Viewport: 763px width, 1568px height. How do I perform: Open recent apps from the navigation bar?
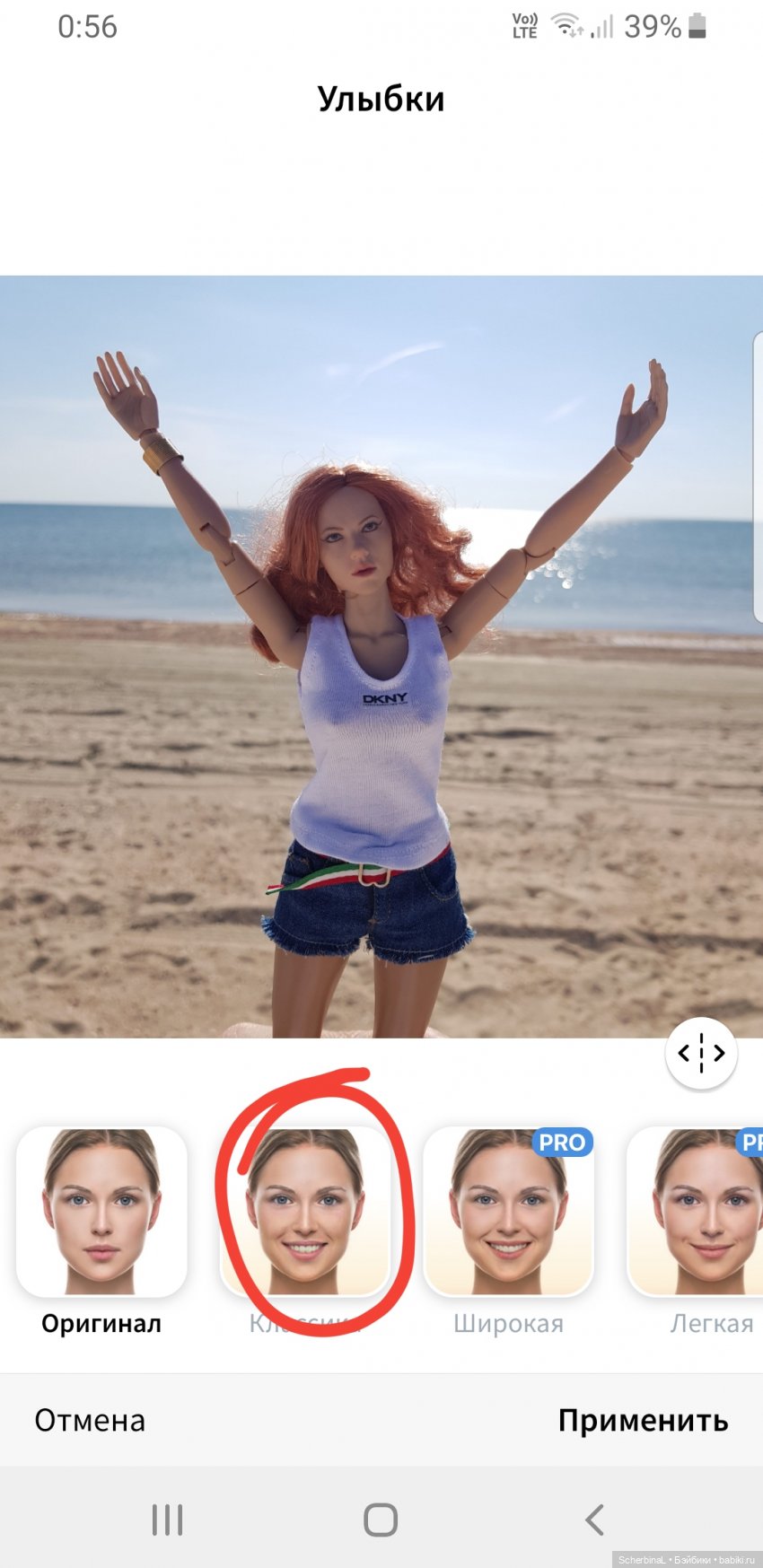(x=167, y=1520)
